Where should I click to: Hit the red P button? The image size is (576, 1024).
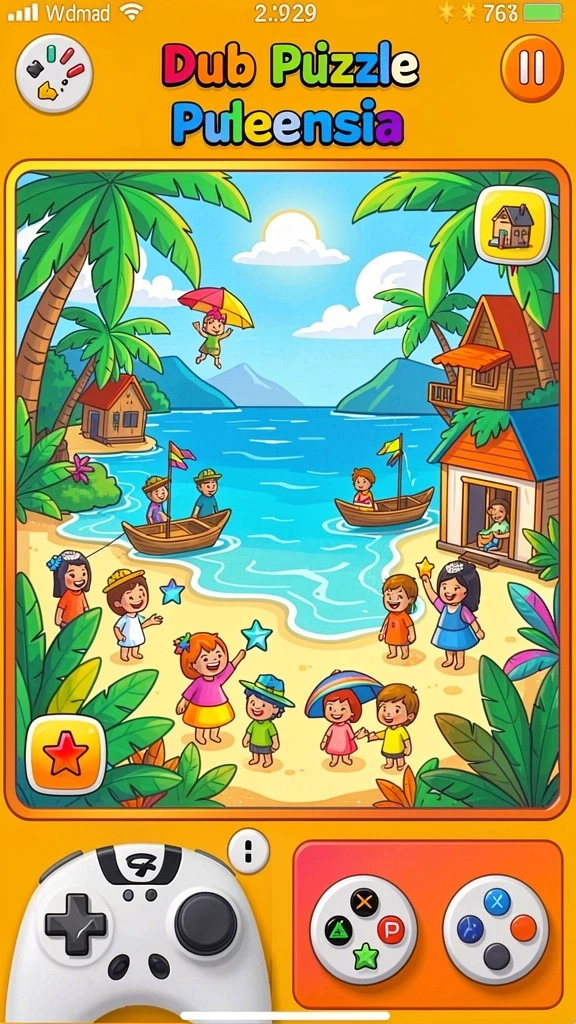391,930
